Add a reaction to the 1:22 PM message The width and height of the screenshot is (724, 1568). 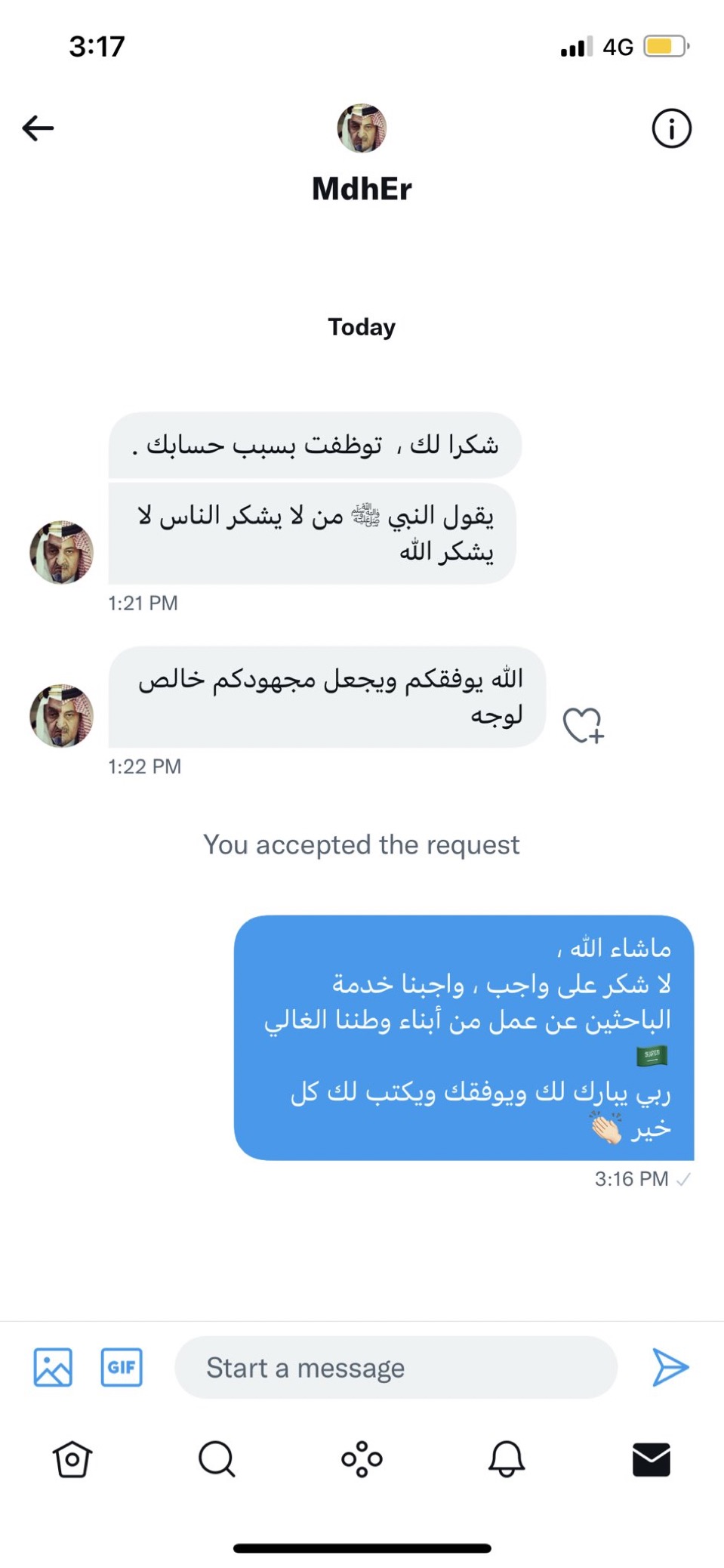point(583,726)
